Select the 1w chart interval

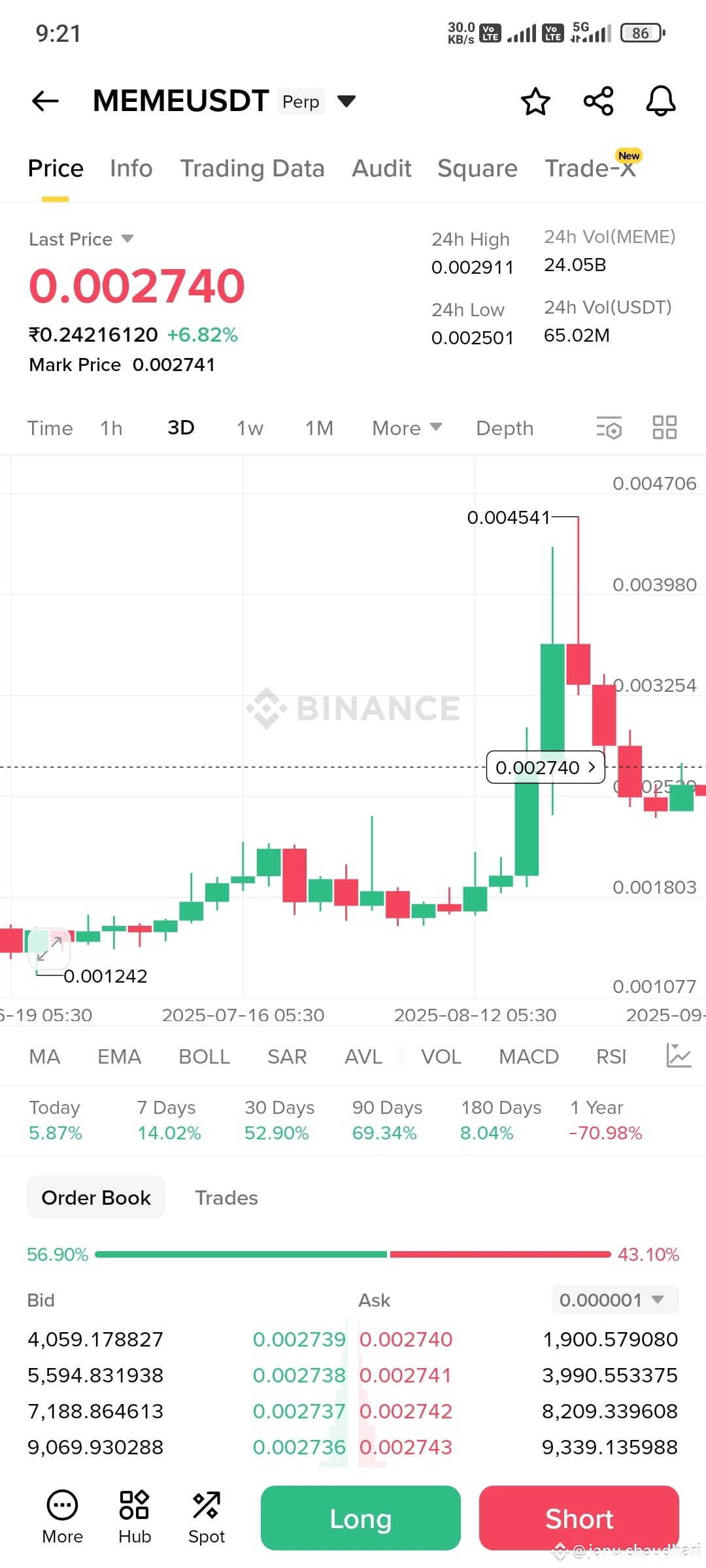tap(250, 429)
